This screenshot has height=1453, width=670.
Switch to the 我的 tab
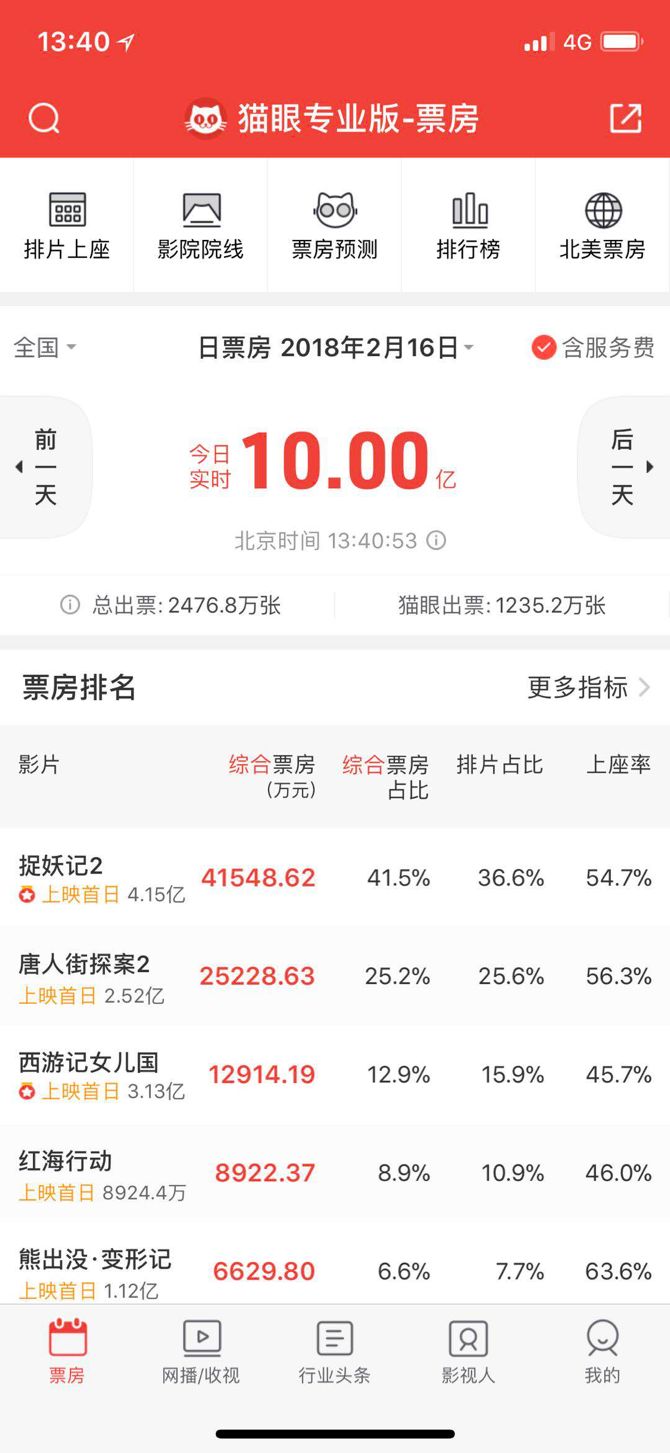point(602,1351)
